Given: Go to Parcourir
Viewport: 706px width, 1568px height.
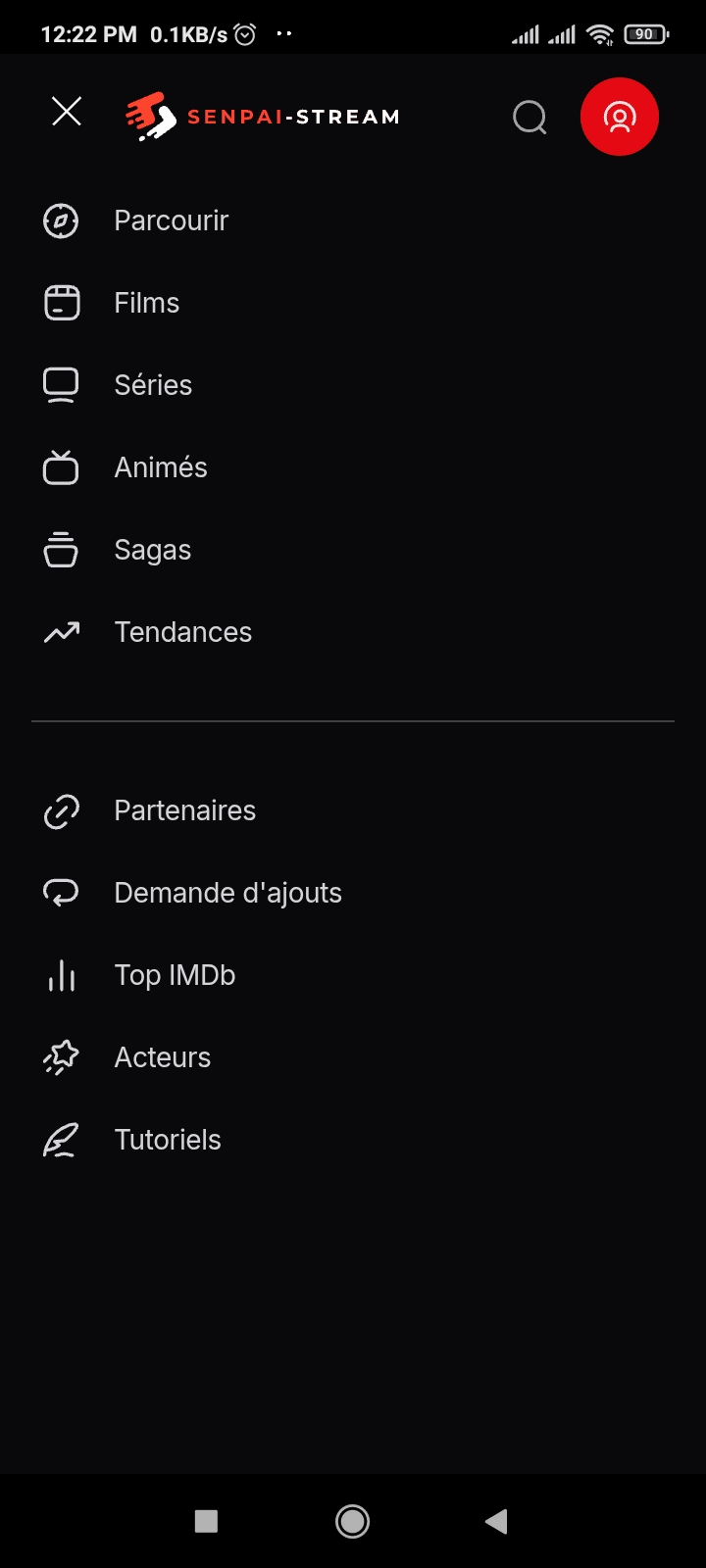Looking at the screenshot, I should (171, 220).
